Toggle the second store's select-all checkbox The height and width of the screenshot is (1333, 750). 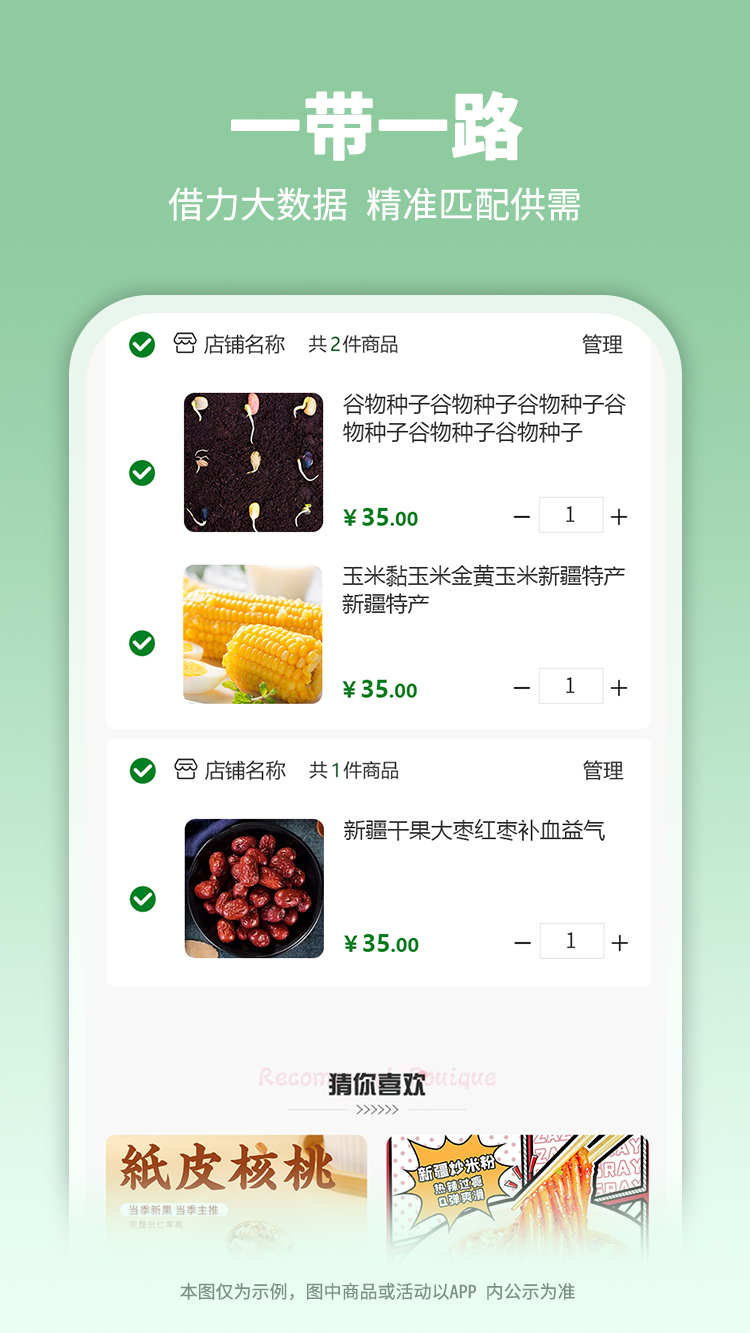click(143, 770)
